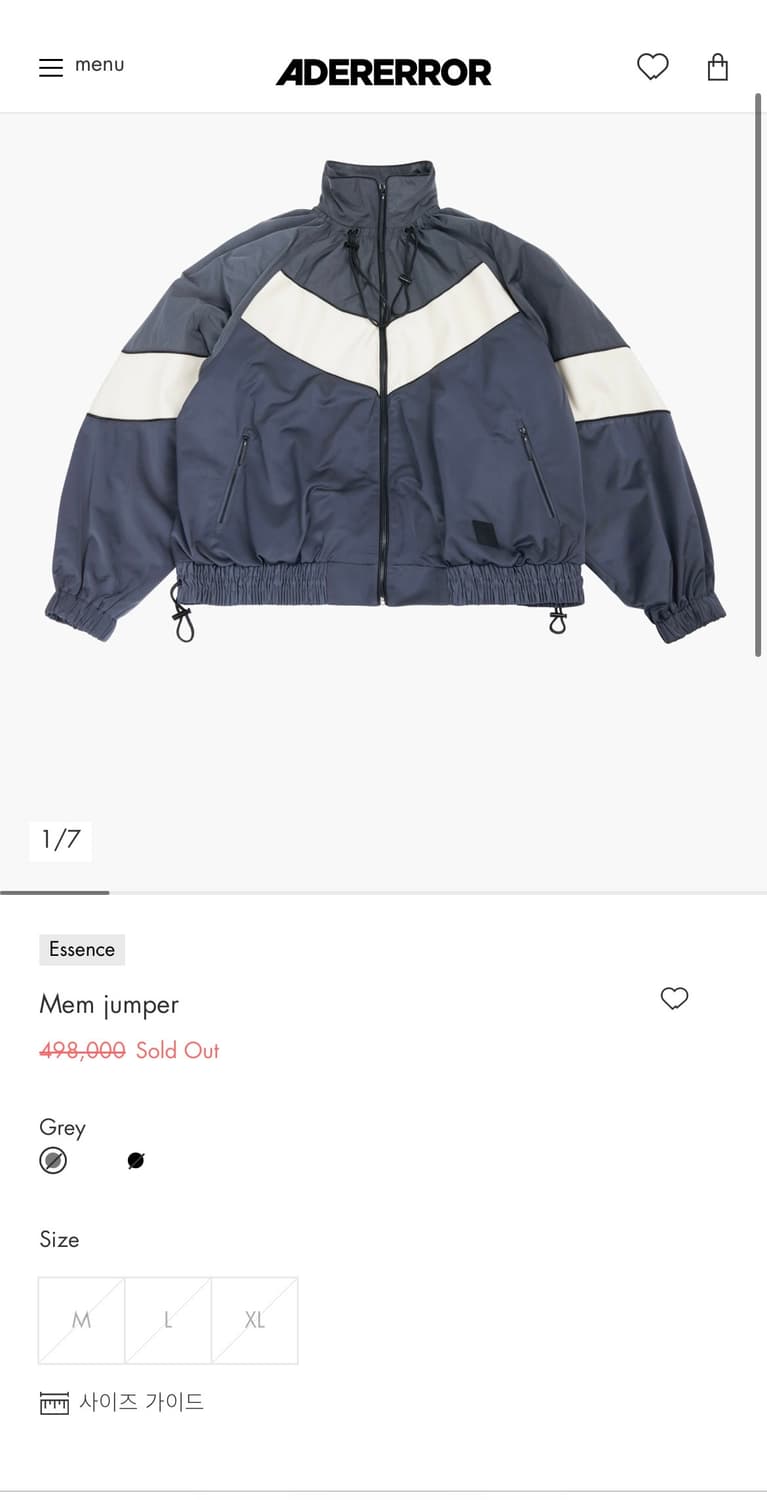Add Mem jumper to wishlist

[x=675, y=998]
